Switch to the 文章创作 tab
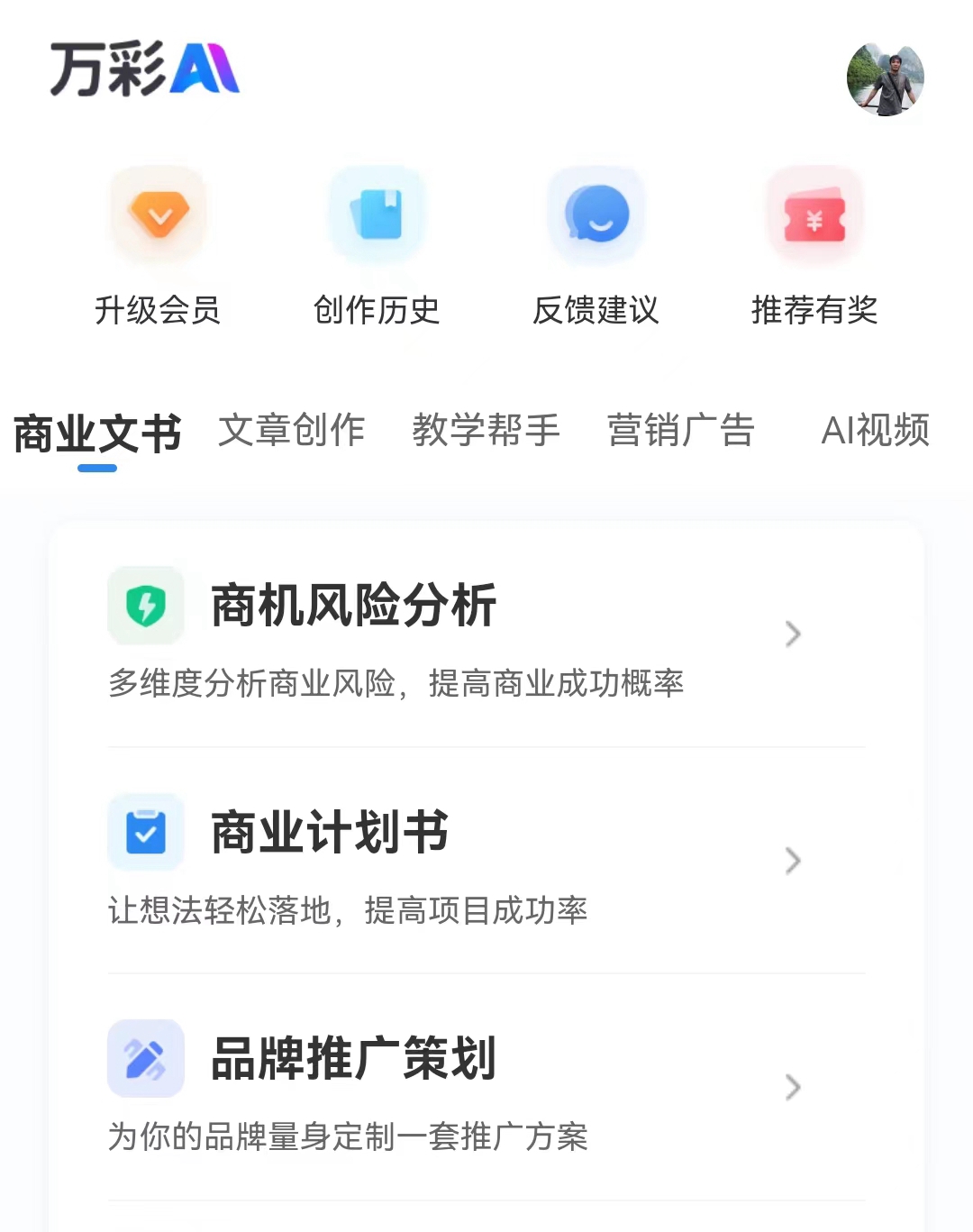973x1232 pixels. 293,431
